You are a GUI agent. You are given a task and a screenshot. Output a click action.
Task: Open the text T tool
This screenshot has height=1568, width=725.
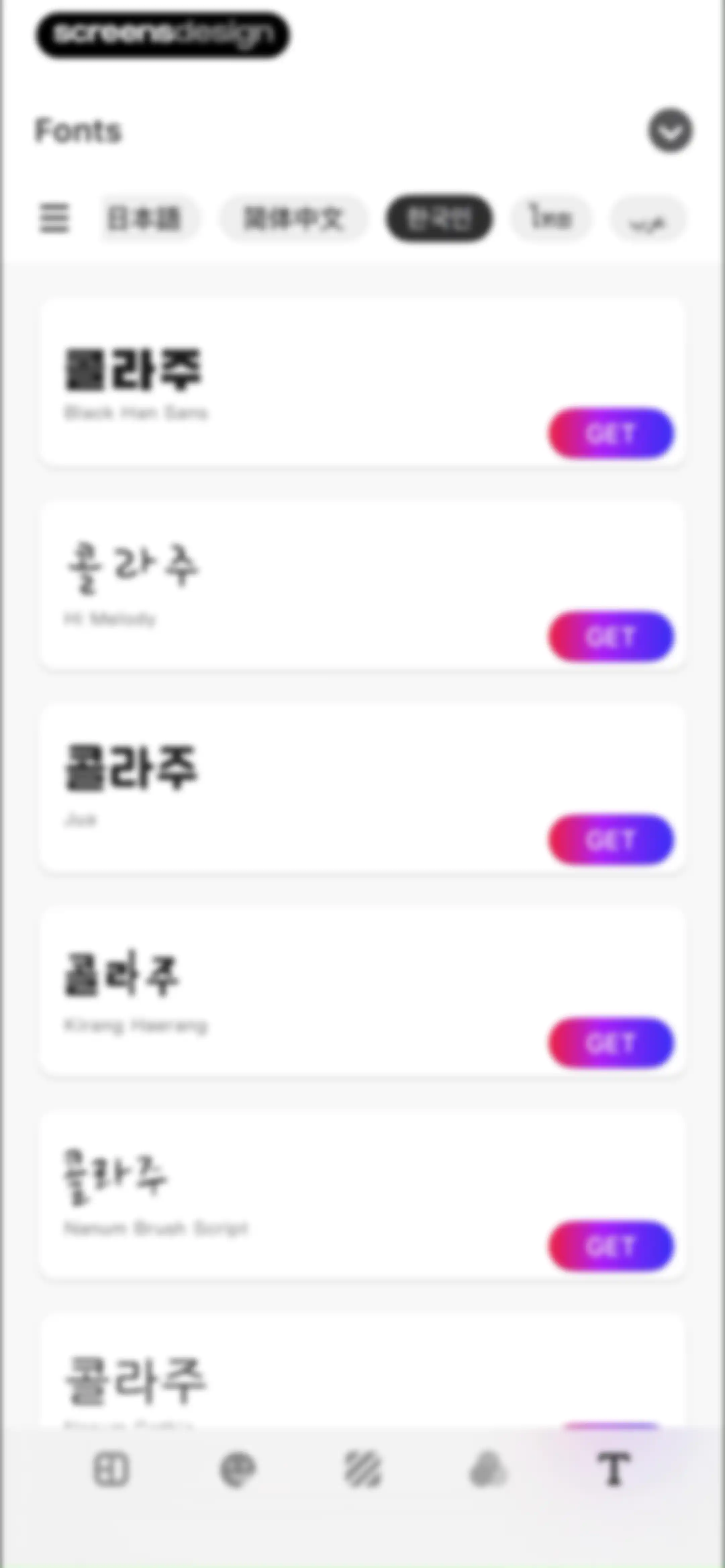point(614,1470)
